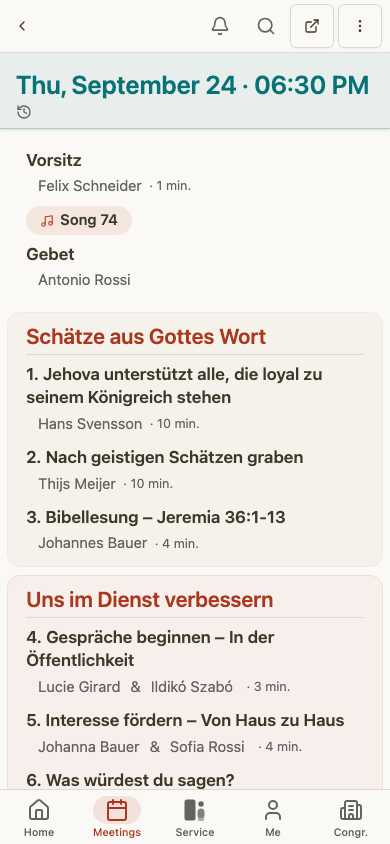The height and width of the screenshot is (844, 390).
Task: Open the Song 74 chip
Action: click(79, 220)
